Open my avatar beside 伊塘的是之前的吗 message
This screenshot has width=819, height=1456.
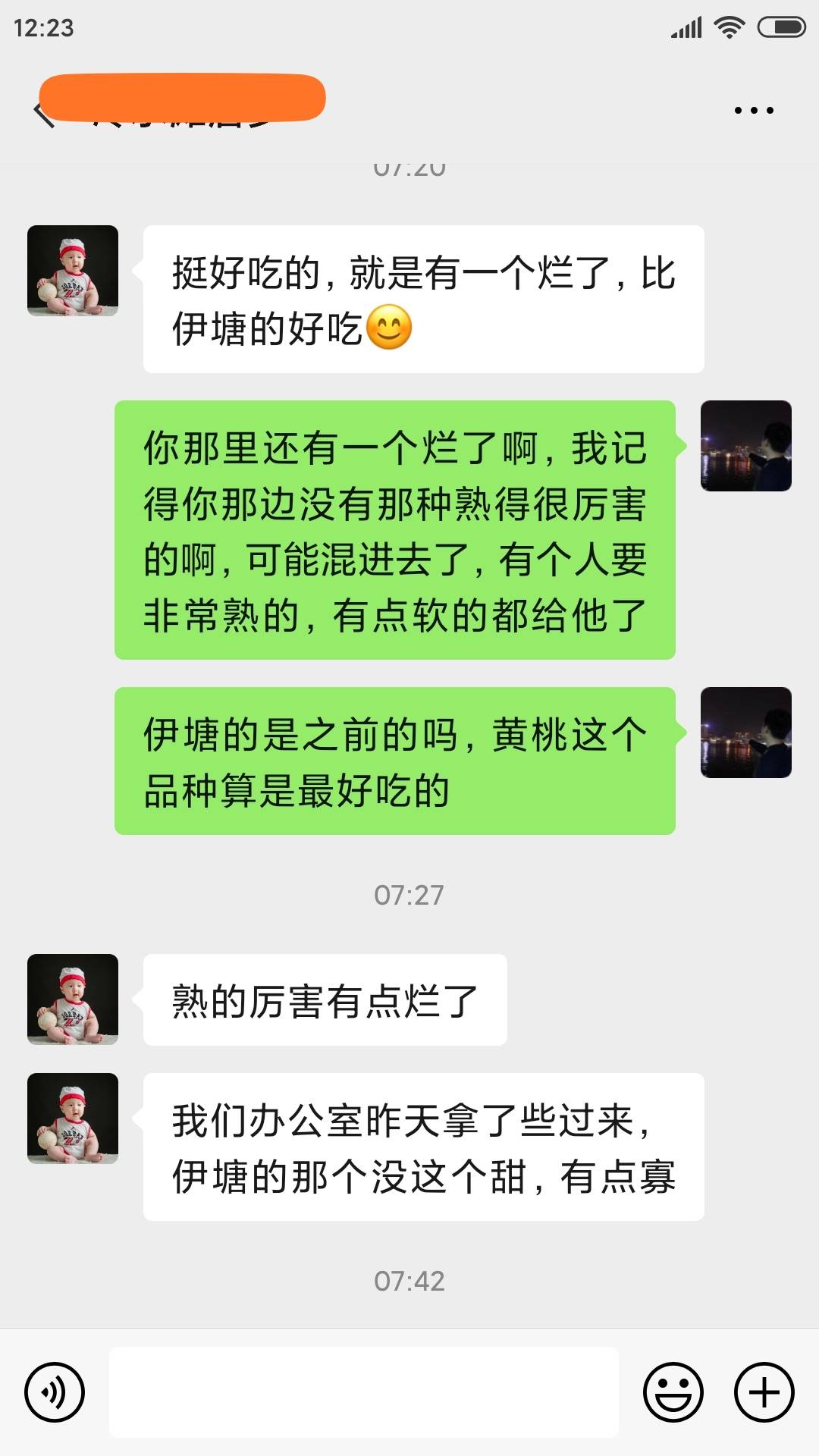[746, 733]
